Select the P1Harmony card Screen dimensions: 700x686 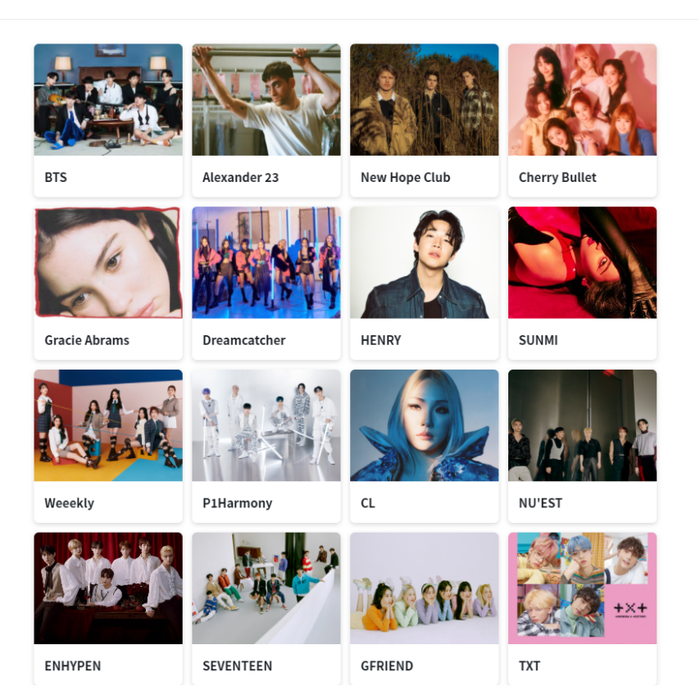[x=266, y=445]
